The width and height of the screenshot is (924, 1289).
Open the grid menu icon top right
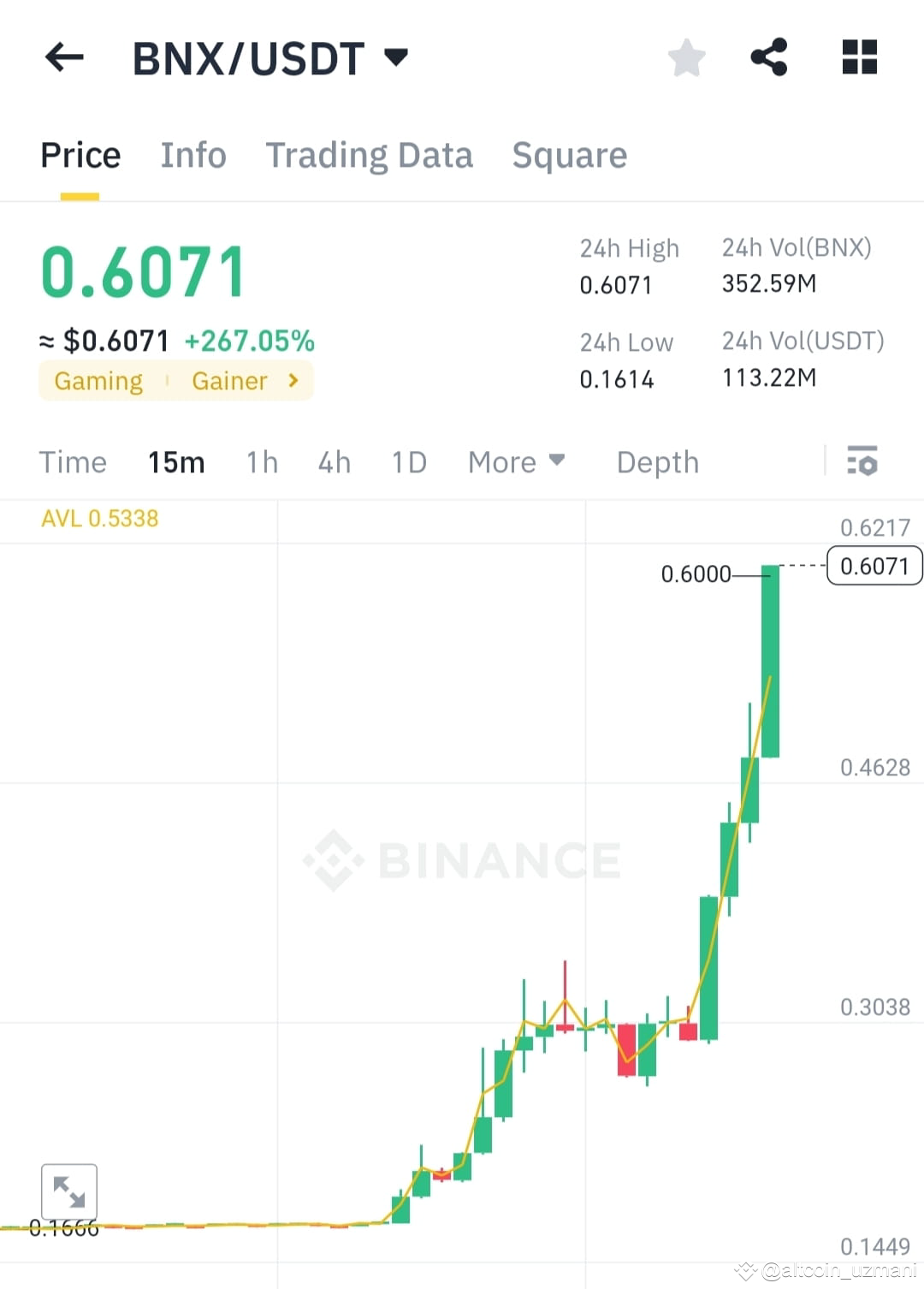[859, 57]
